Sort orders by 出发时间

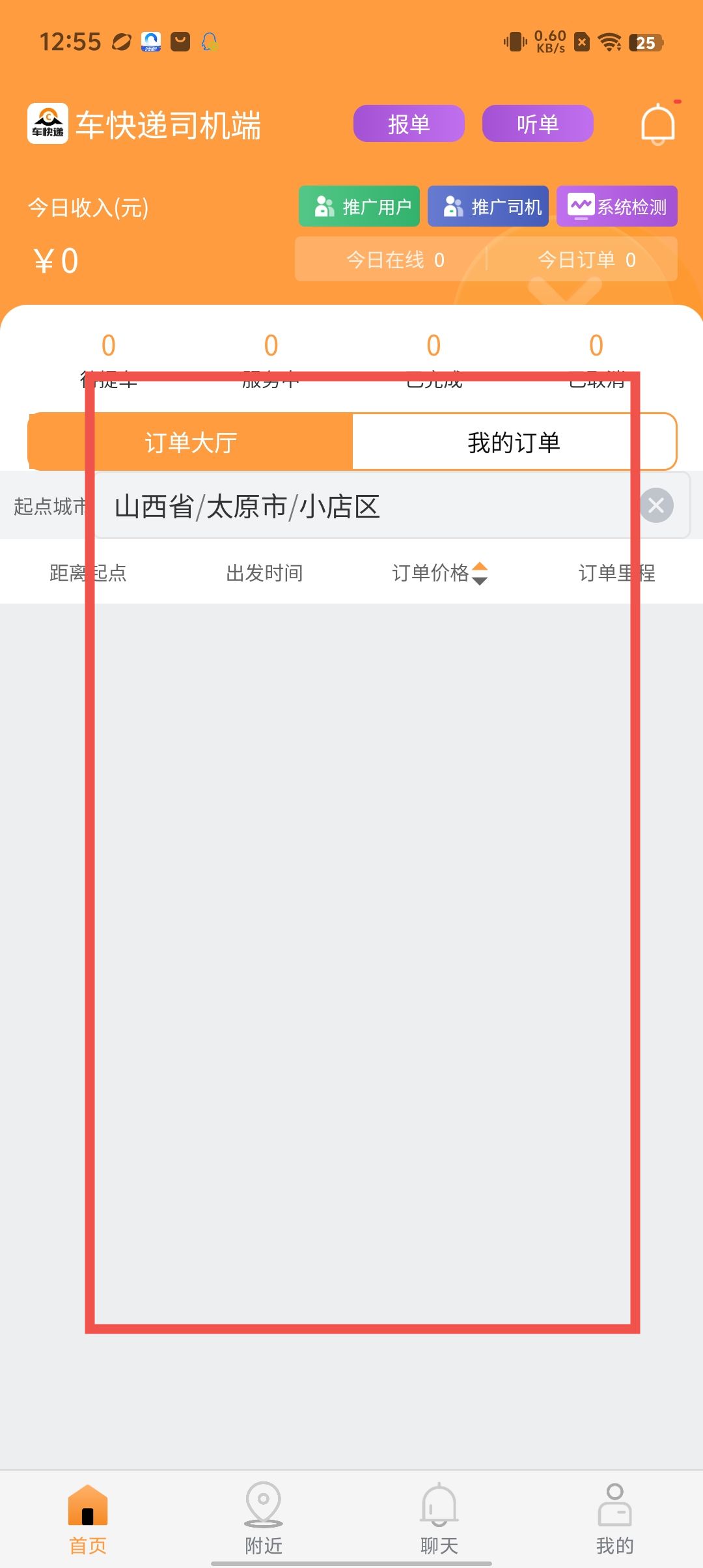click(264, 573)
